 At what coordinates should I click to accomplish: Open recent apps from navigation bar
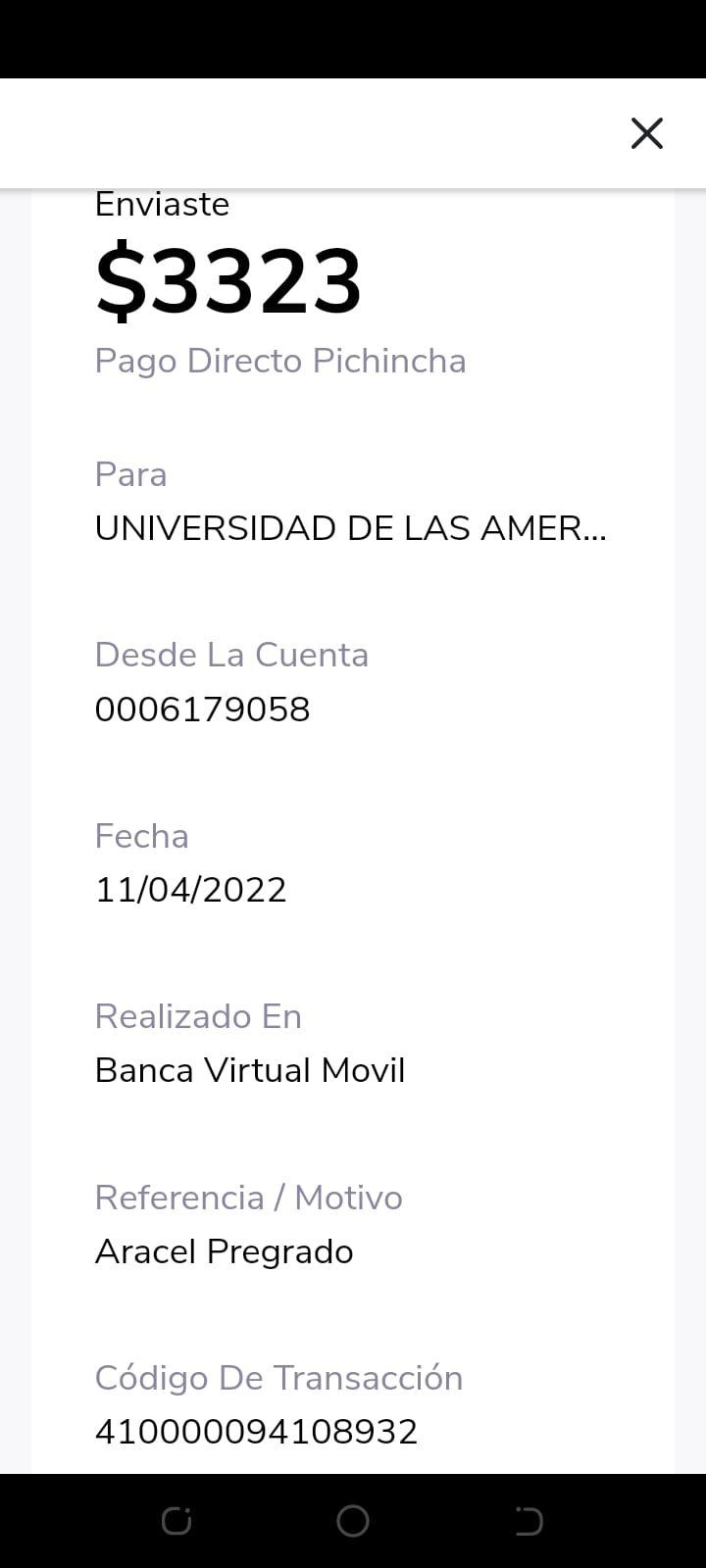point(176,1521)
